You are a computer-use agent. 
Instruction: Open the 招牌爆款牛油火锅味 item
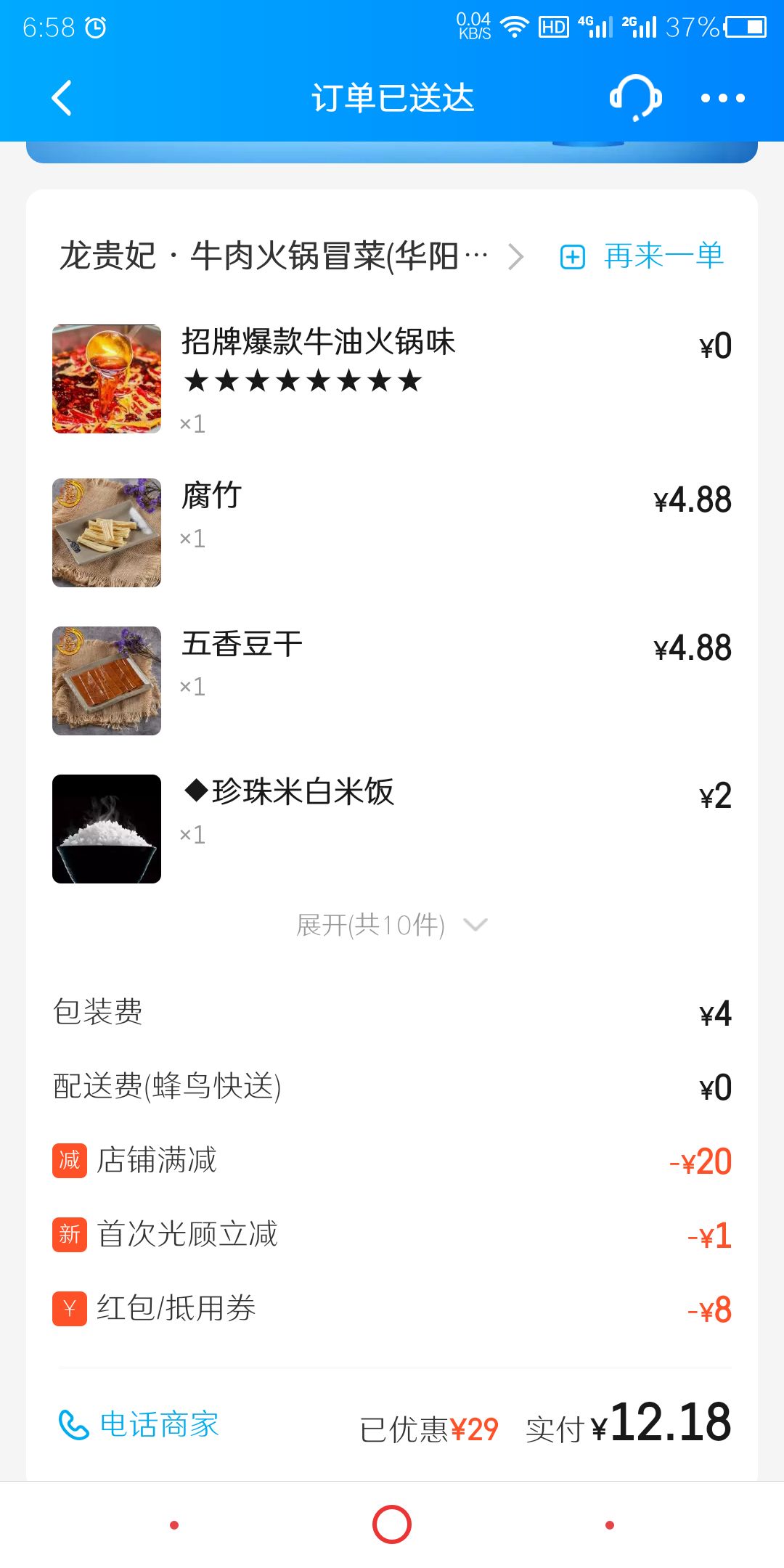[x=392, y=379]
